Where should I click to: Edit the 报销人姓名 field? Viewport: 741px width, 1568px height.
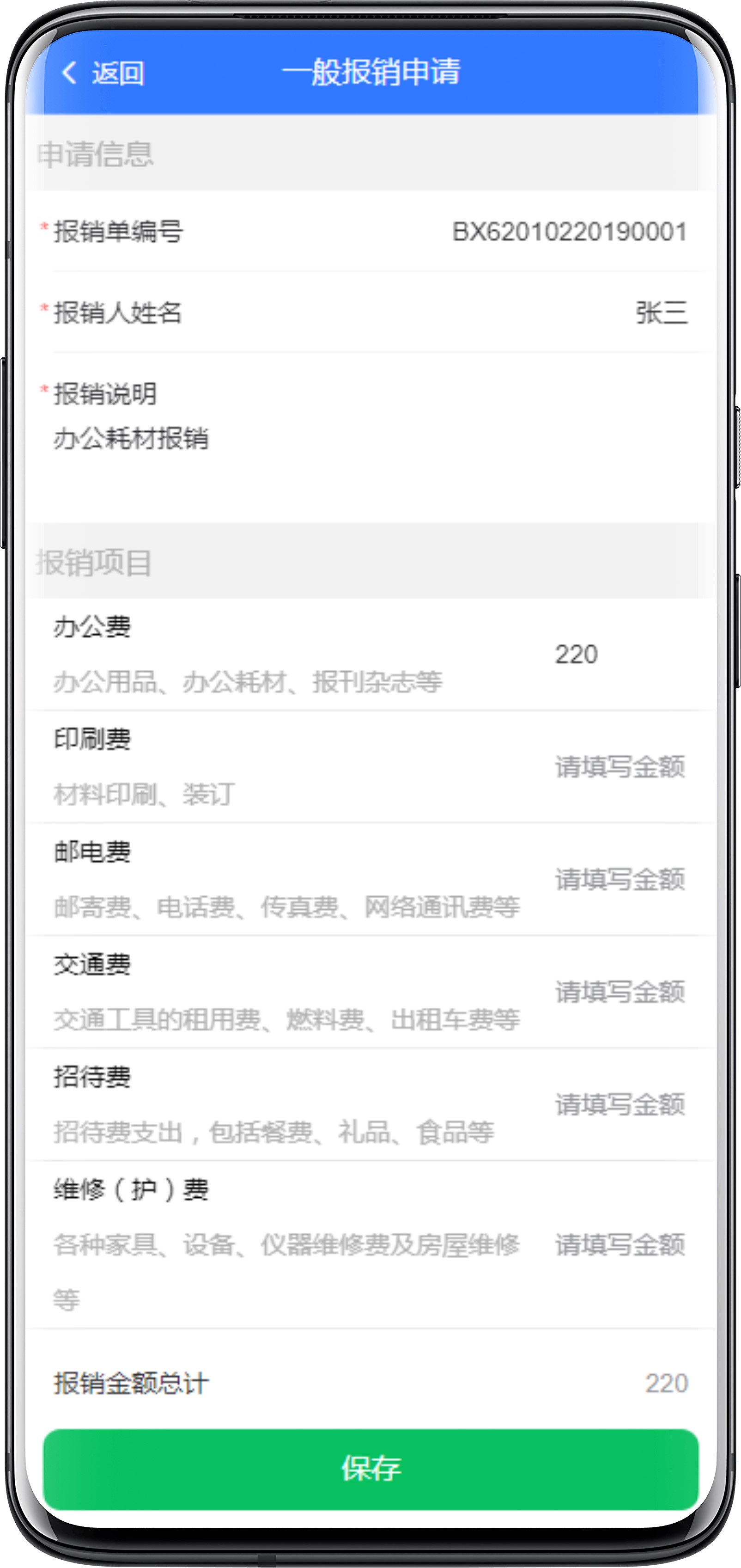(661, 313)
